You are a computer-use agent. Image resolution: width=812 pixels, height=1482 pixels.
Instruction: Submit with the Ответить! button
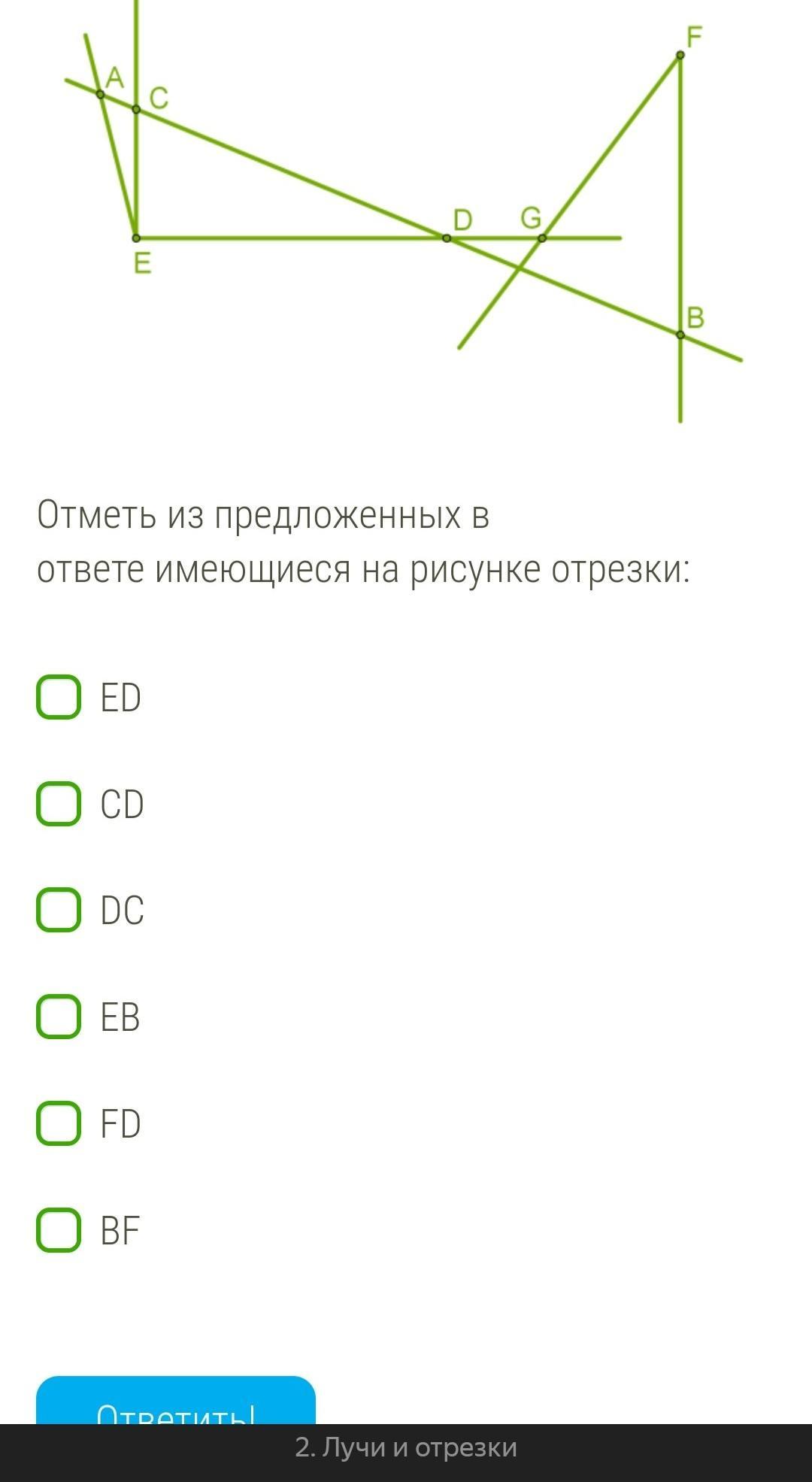click(x=176, y=1401)
